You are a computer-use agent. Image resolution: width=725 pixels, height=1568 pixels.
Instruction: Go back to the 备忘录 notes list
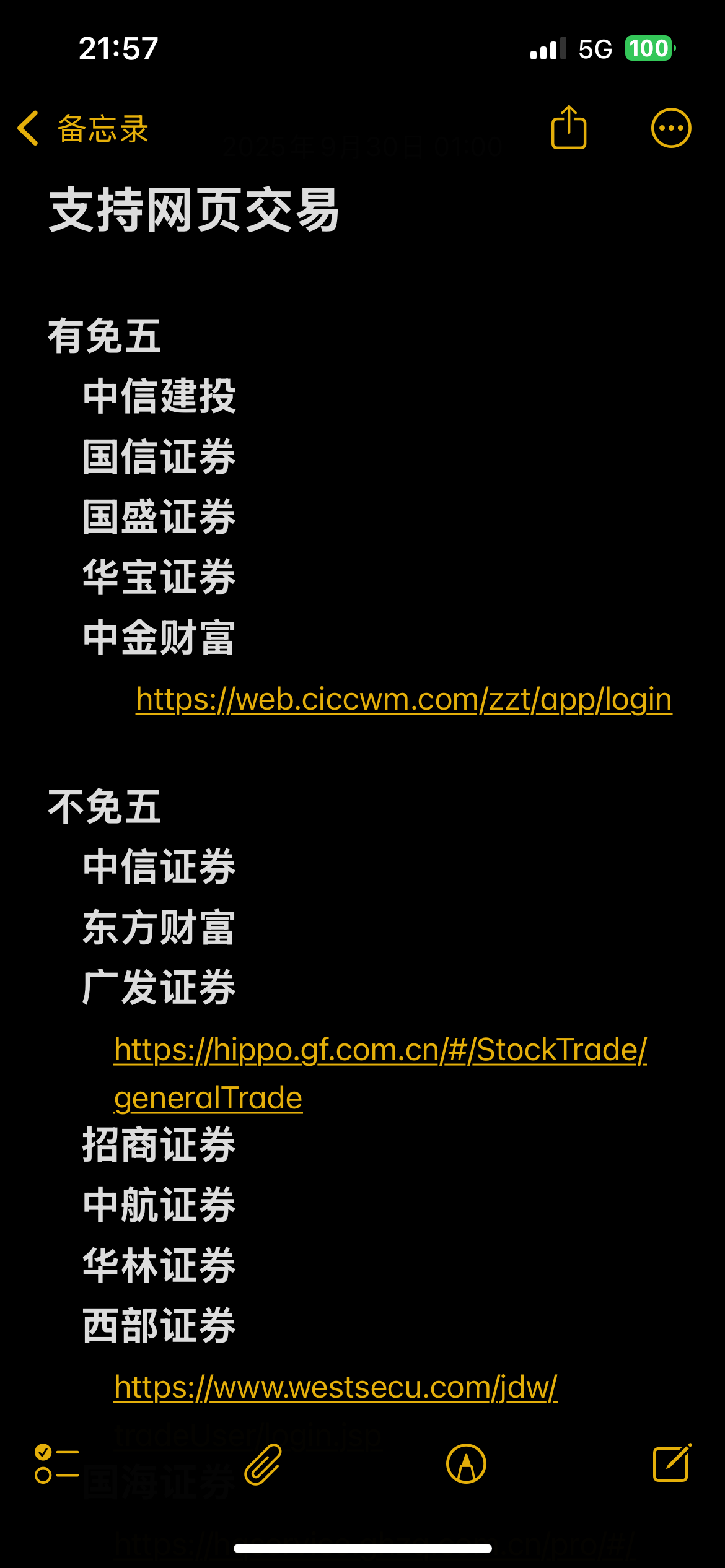coord(83,129)
